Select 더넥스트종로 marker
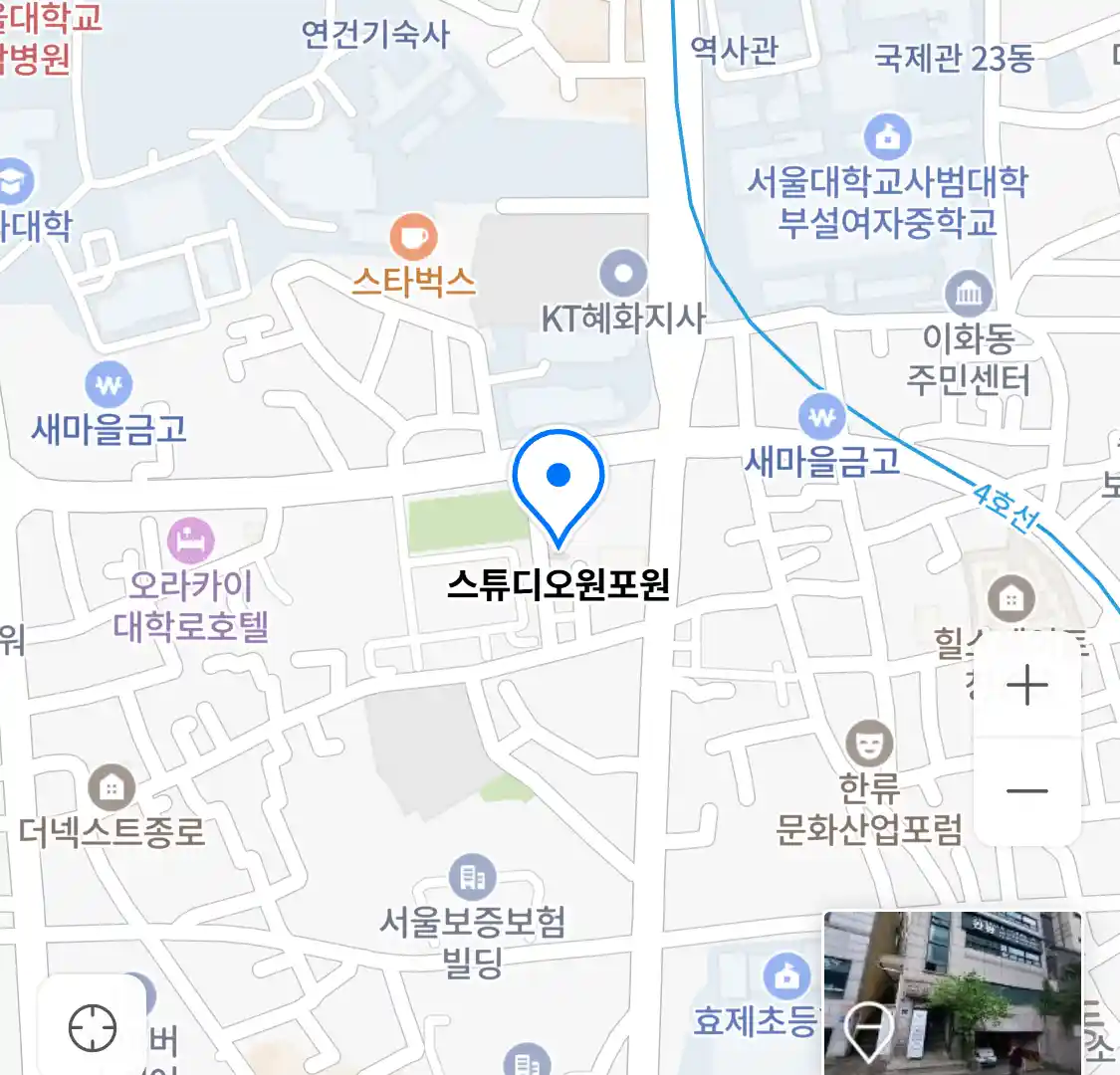This screenshot has height=1075, width=1120. [112, 788]
